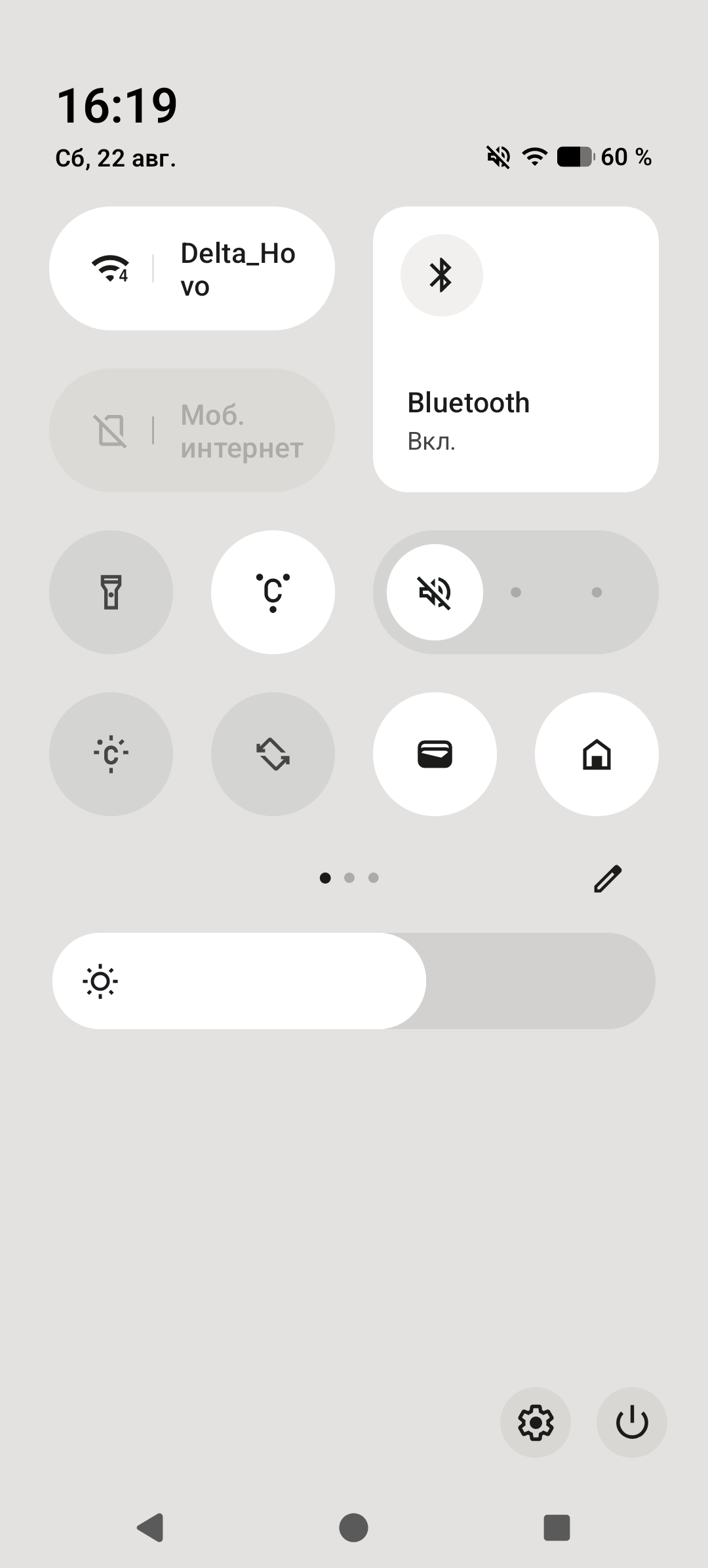Open the home controls tile
This screenshot has width=708, height=1568.
(597, 754)
